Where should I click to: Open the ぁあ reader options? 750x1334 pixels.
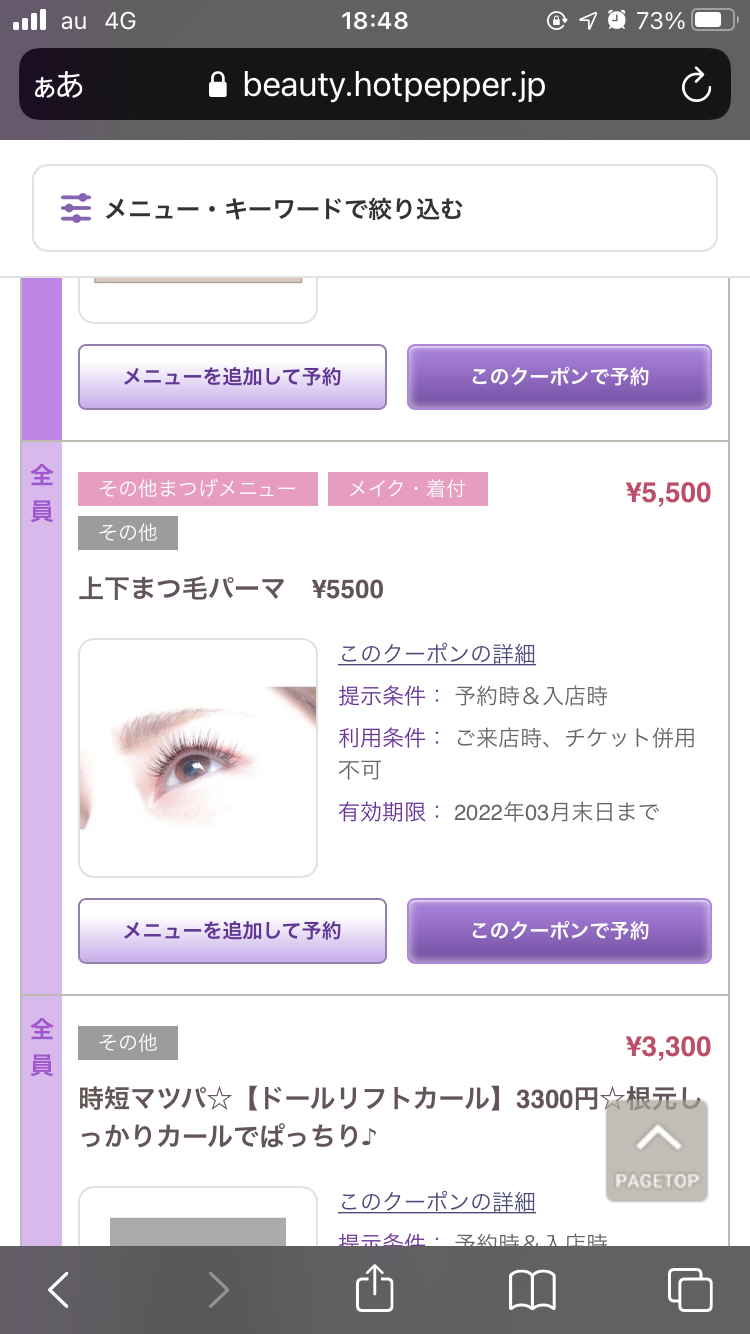59,85
